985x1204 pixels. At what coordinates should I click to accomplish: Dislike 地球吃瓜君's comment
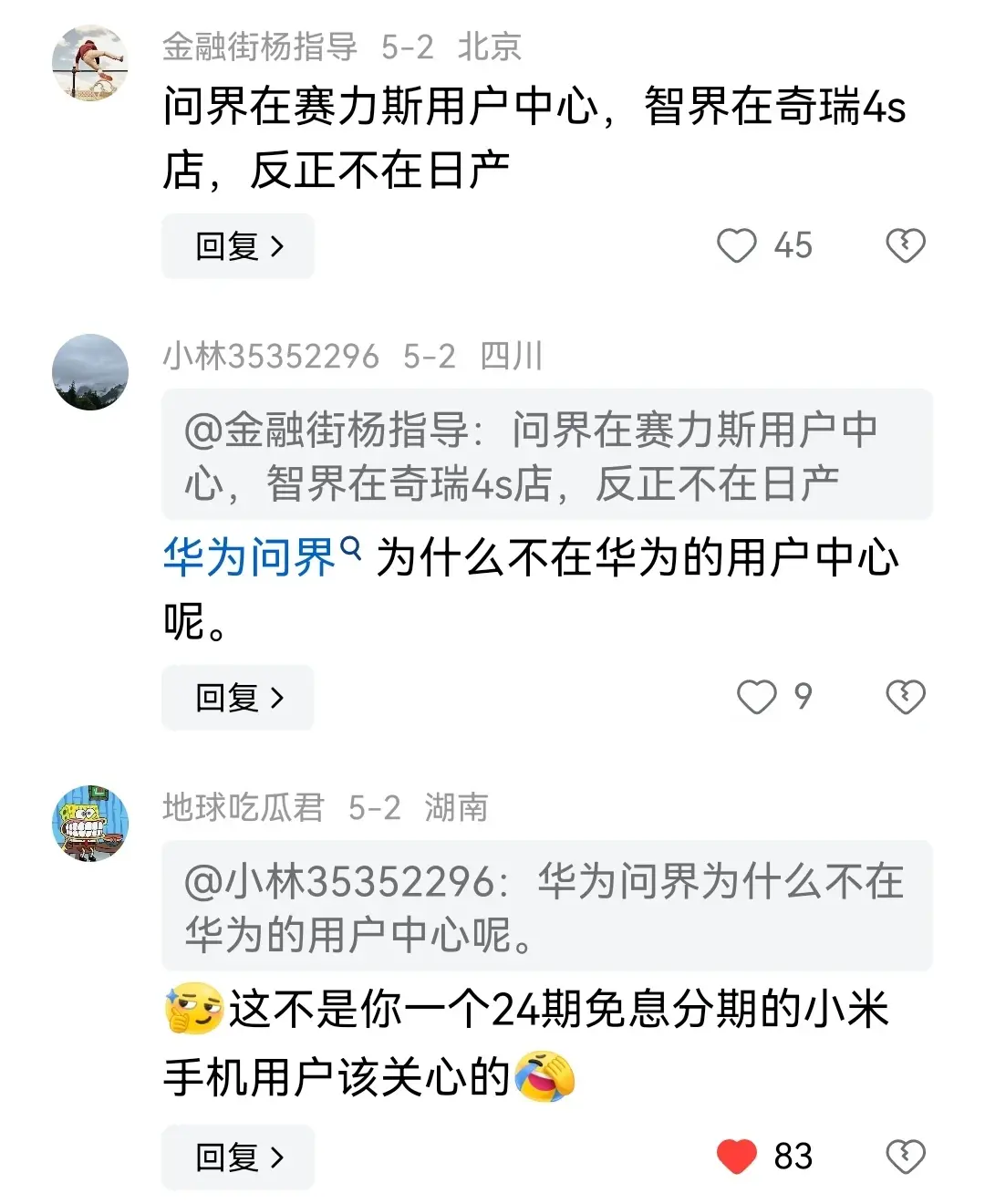coord(905,1157)
